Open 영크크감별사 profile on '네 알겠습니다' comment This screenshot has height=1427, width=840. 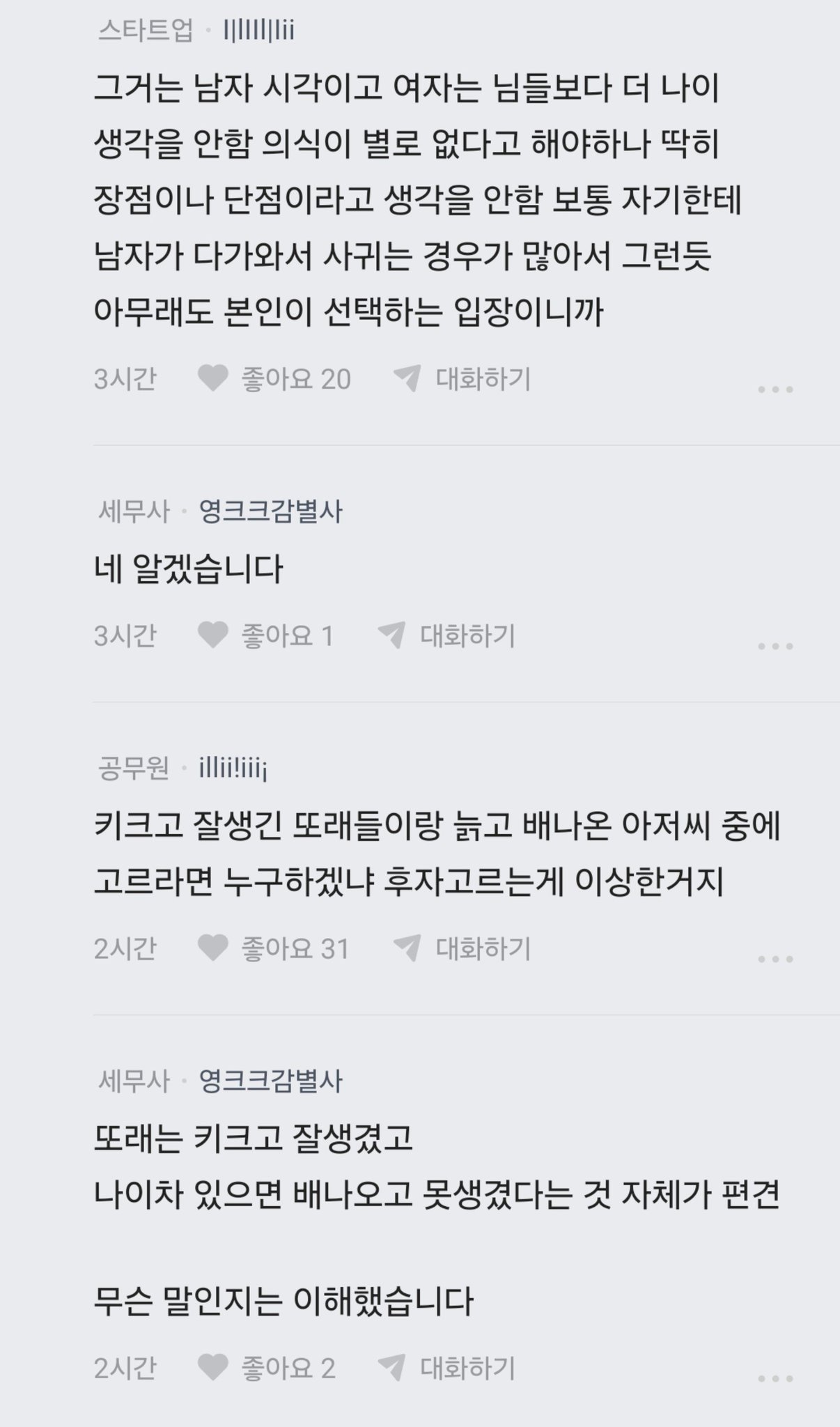click(x=271, y=511)
